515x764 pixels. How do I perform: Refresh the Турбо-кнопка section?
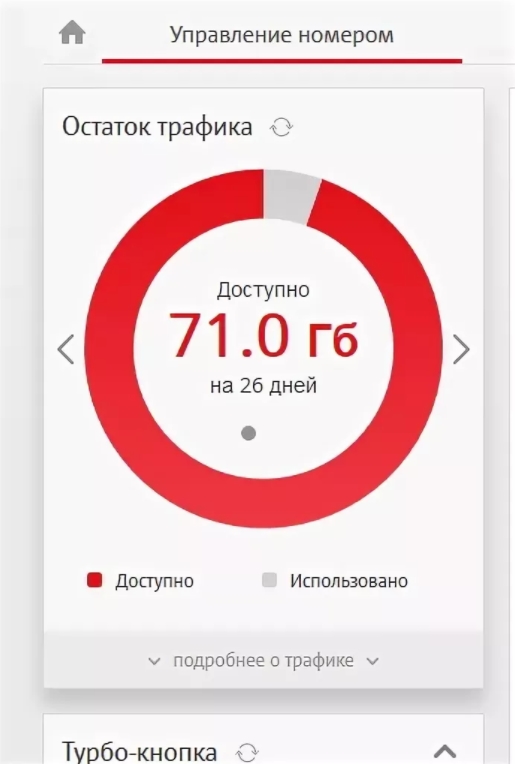tap(248, 751)
